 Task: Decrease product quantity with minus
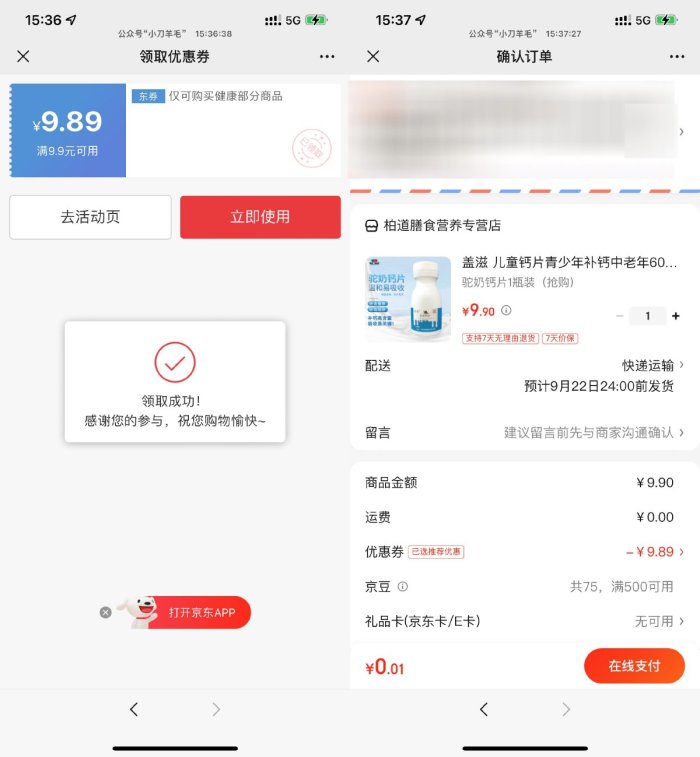coord(620,316)
